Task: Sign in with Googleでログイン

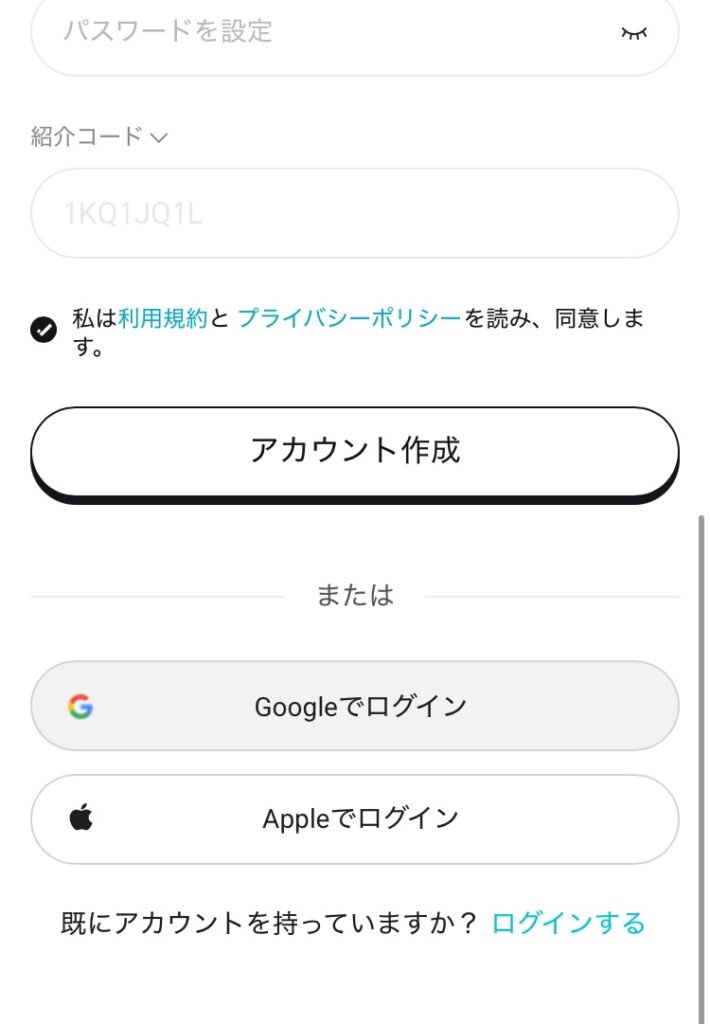Action: click(354, 707)
